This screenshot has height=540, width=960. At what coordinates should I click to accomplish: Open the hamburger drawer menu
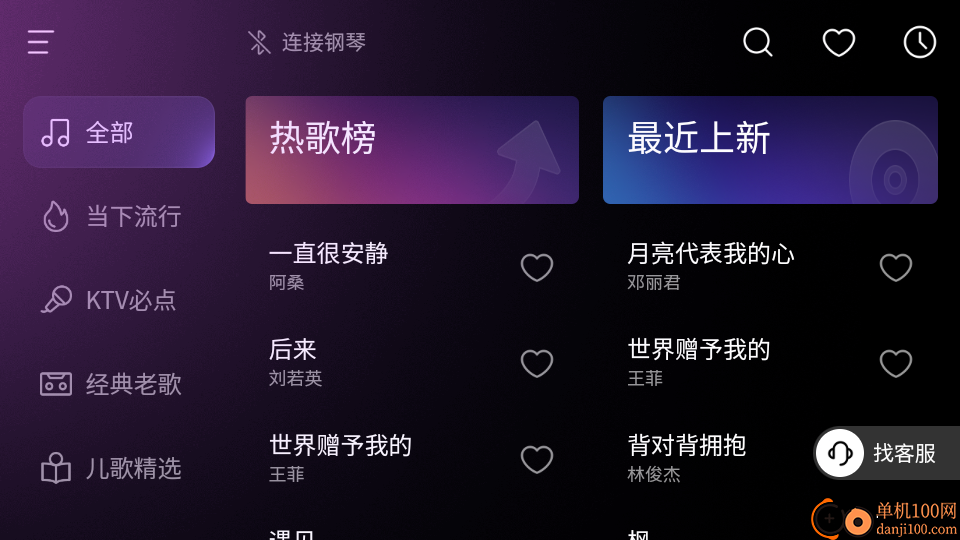41,42
